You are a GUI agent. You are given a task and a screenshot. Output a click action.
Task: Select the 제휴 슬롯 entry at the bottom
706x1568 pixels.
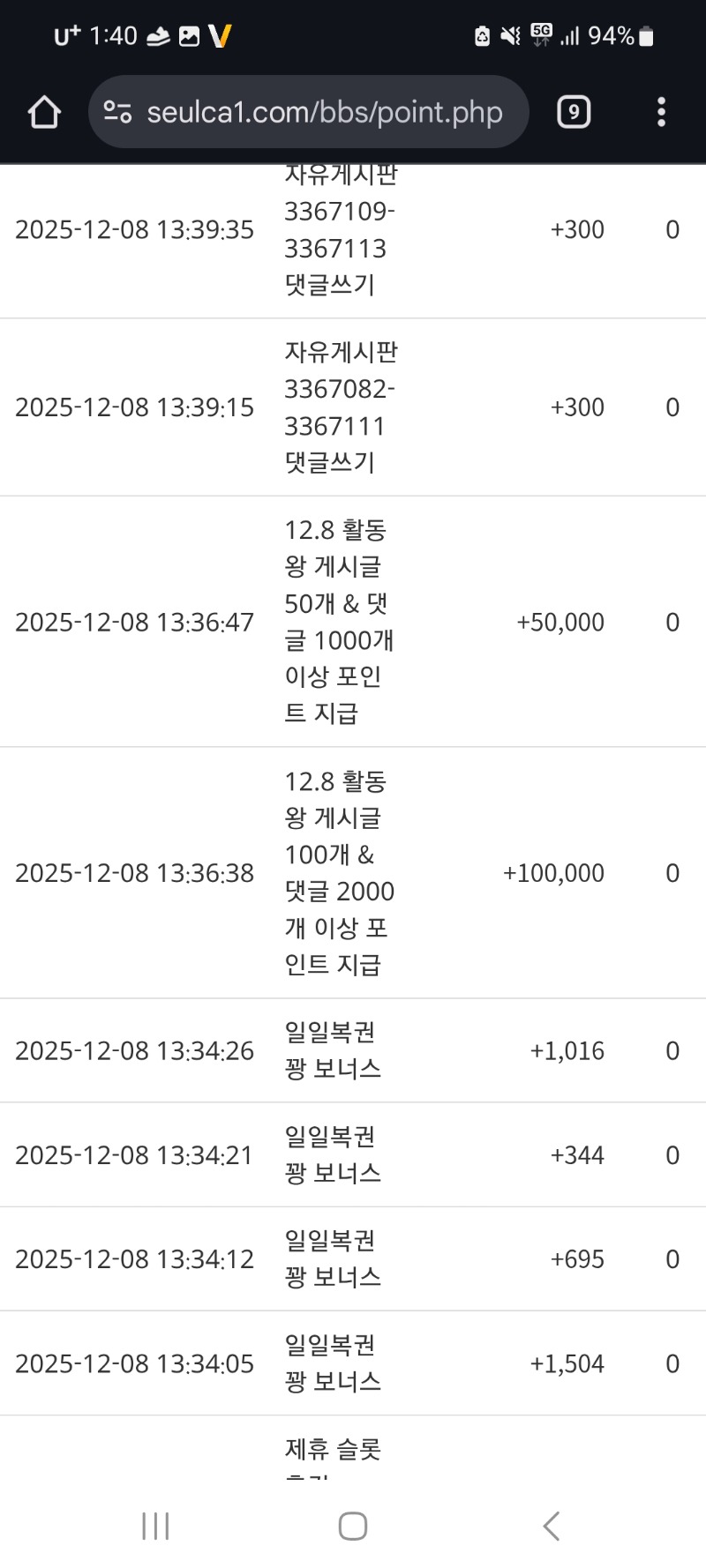(331, 1447)
